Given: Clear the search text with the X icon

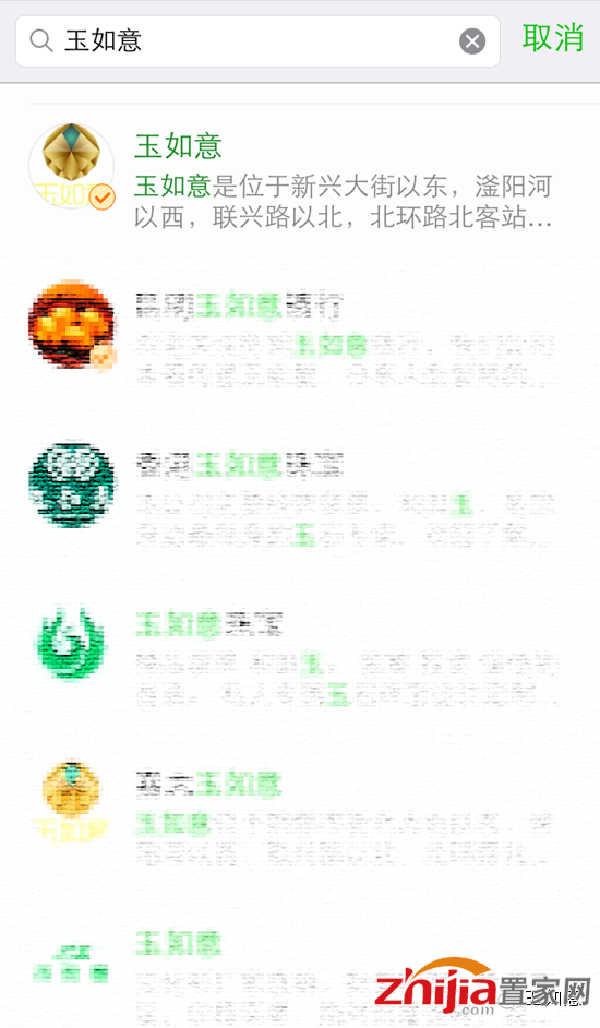Looking at the screenshot, I should pyautogui.click(x=472, y=41).
